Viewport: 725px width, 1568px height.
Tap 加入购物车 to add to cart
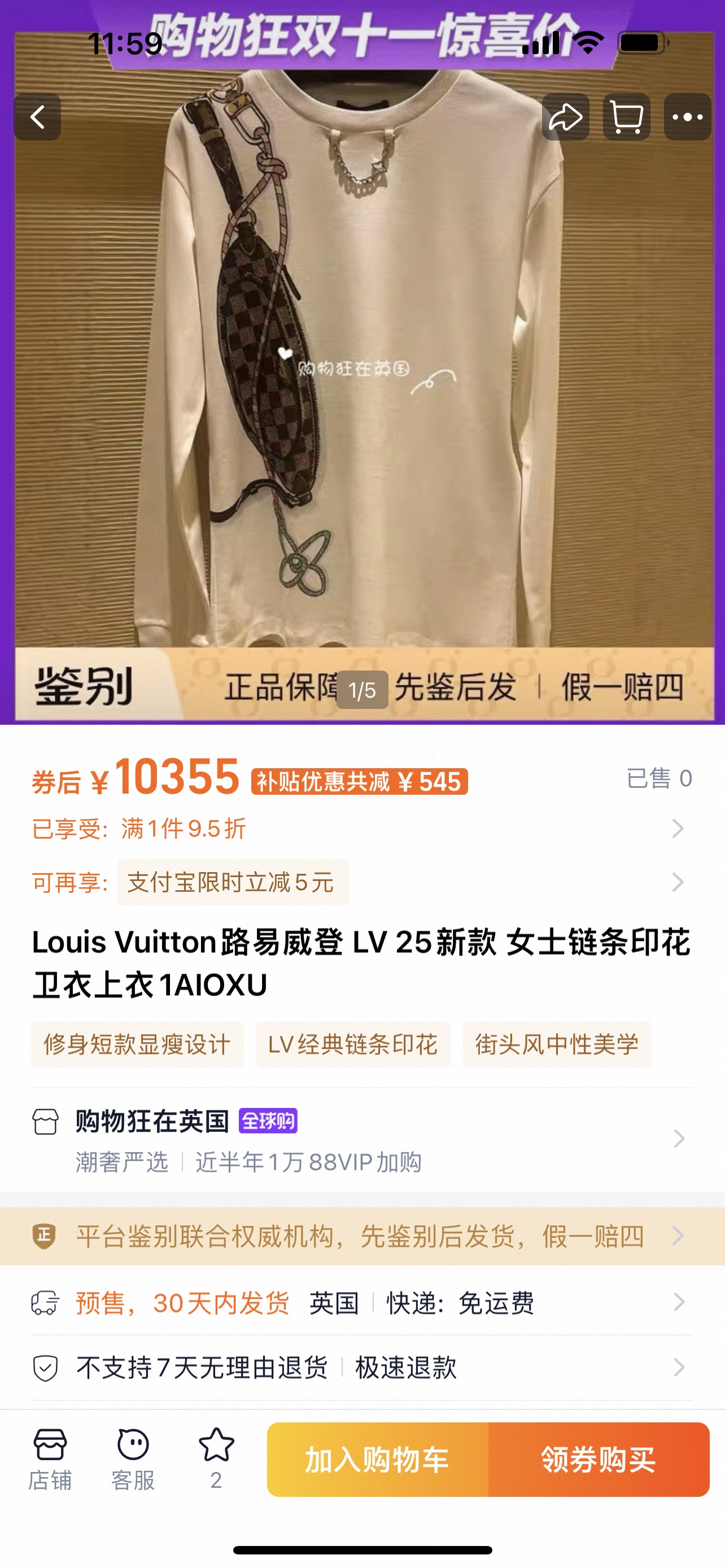tap(378, 1460)
